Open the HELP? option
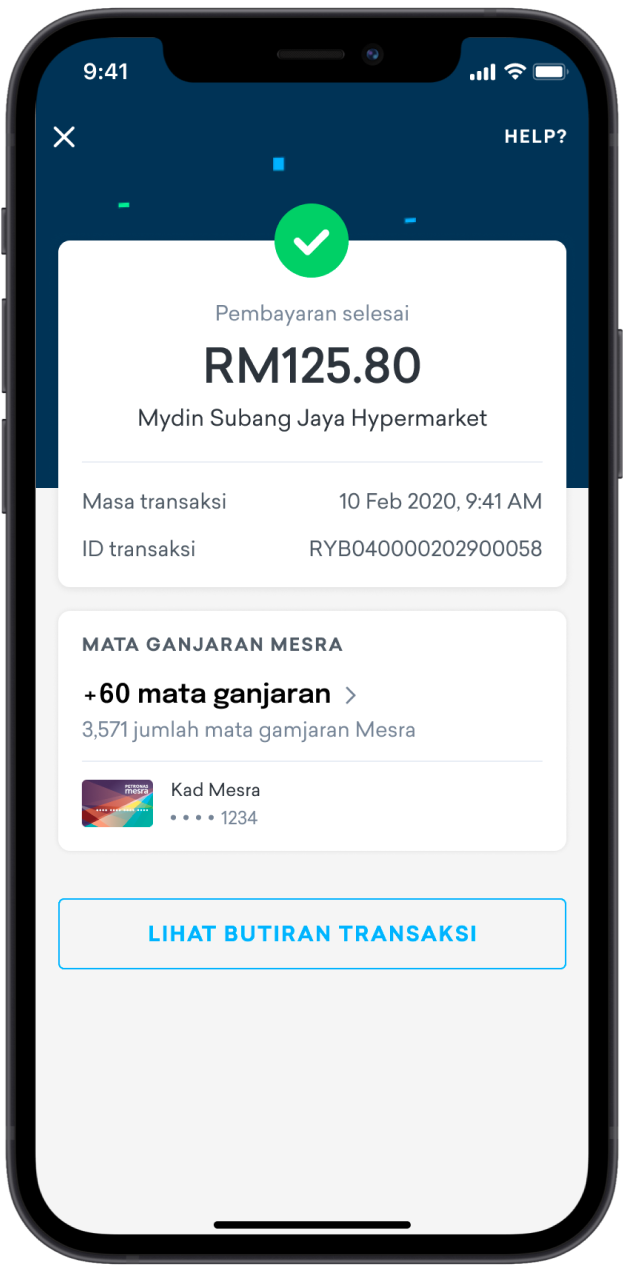 535,137
